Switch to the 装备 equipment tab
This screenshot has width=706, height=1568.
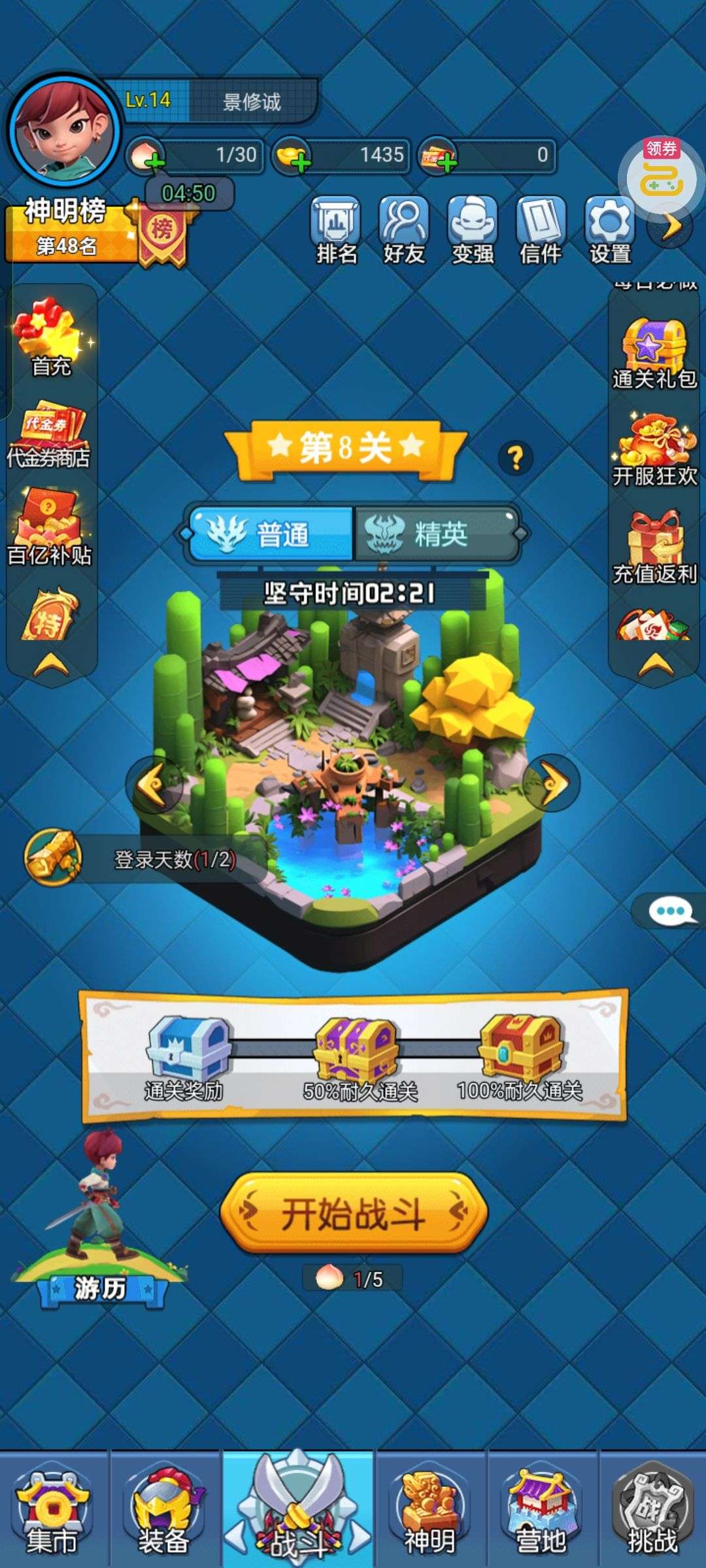point(165,1509)
